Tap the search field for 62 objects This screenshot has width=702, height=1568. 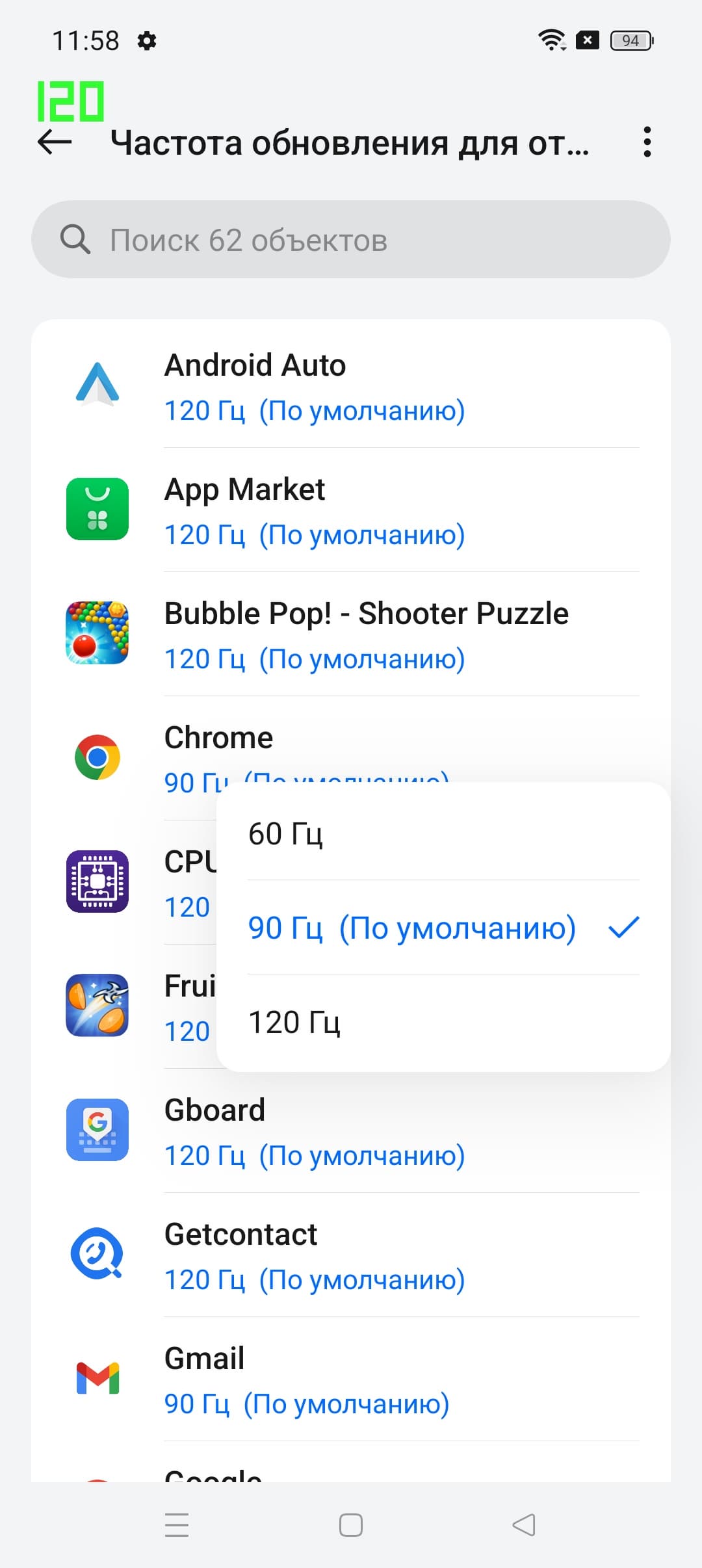click(351, 240)
